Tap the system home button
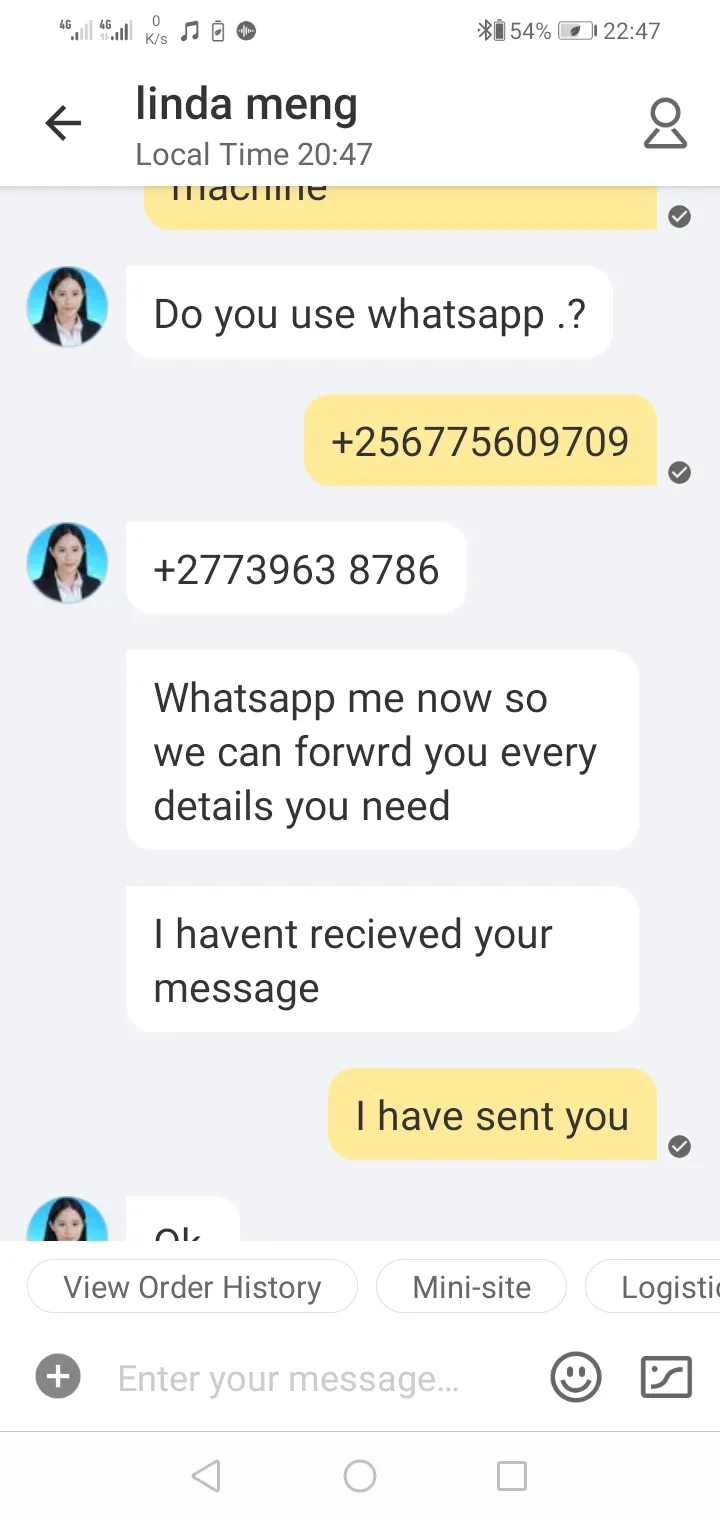Screen dimensions: 720x1520 pos(360,1475)
